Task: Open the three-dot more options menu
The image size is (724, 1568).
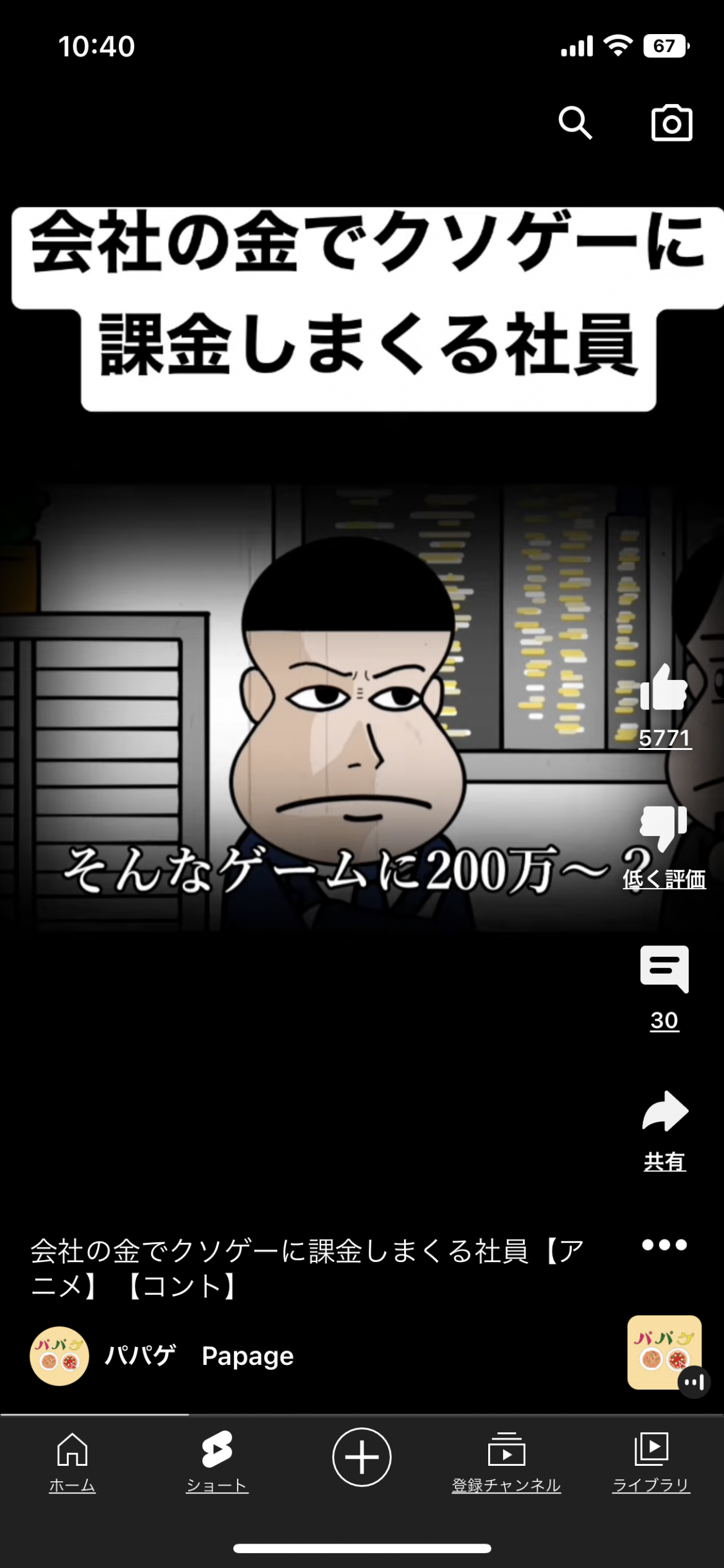Action: tap(664, 1245)
